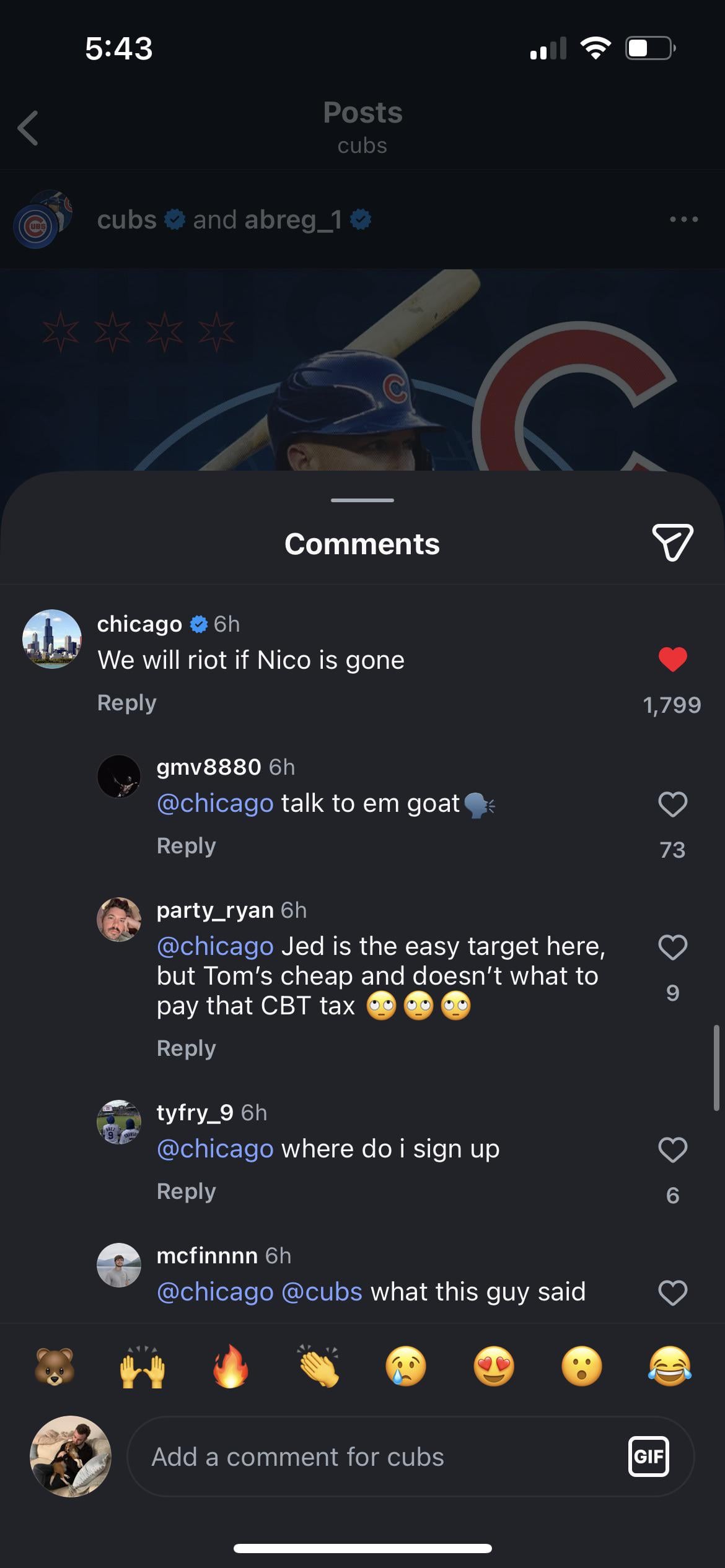Open the @cubs mention in mcfinnnn's comment
Image resolution: width=725 pixels, height=1568 pixels.
tap(322, 1292)
